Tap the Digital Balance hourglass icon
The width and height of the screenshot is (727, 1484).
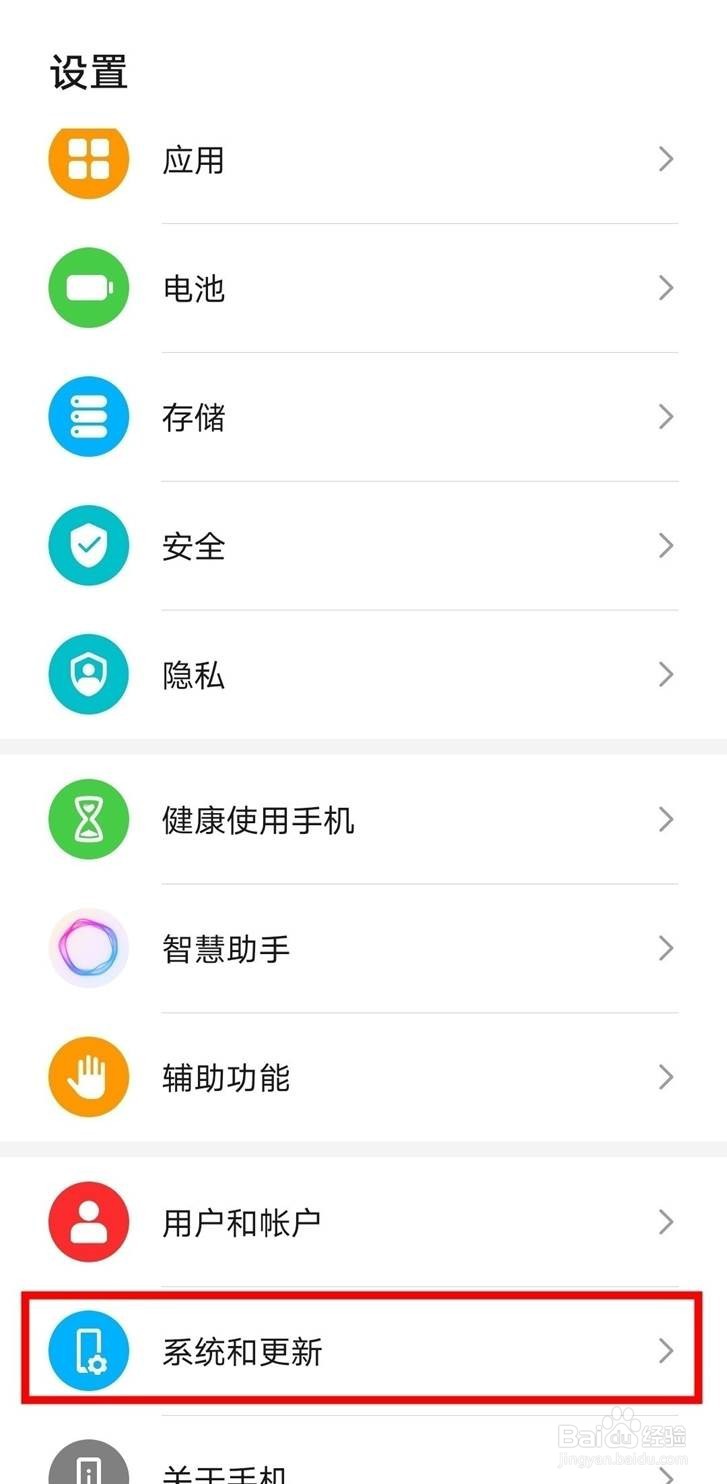tap(88, 819)
